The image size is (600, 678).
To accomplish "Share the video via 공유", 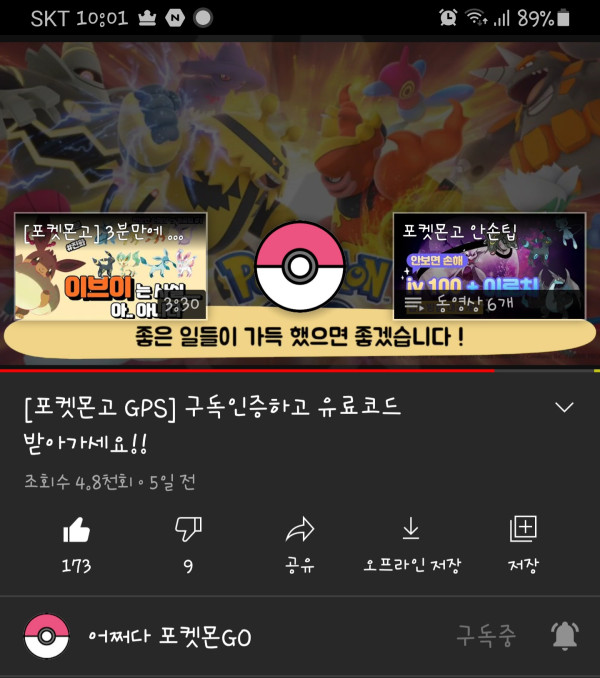I will tap(299, 530).
